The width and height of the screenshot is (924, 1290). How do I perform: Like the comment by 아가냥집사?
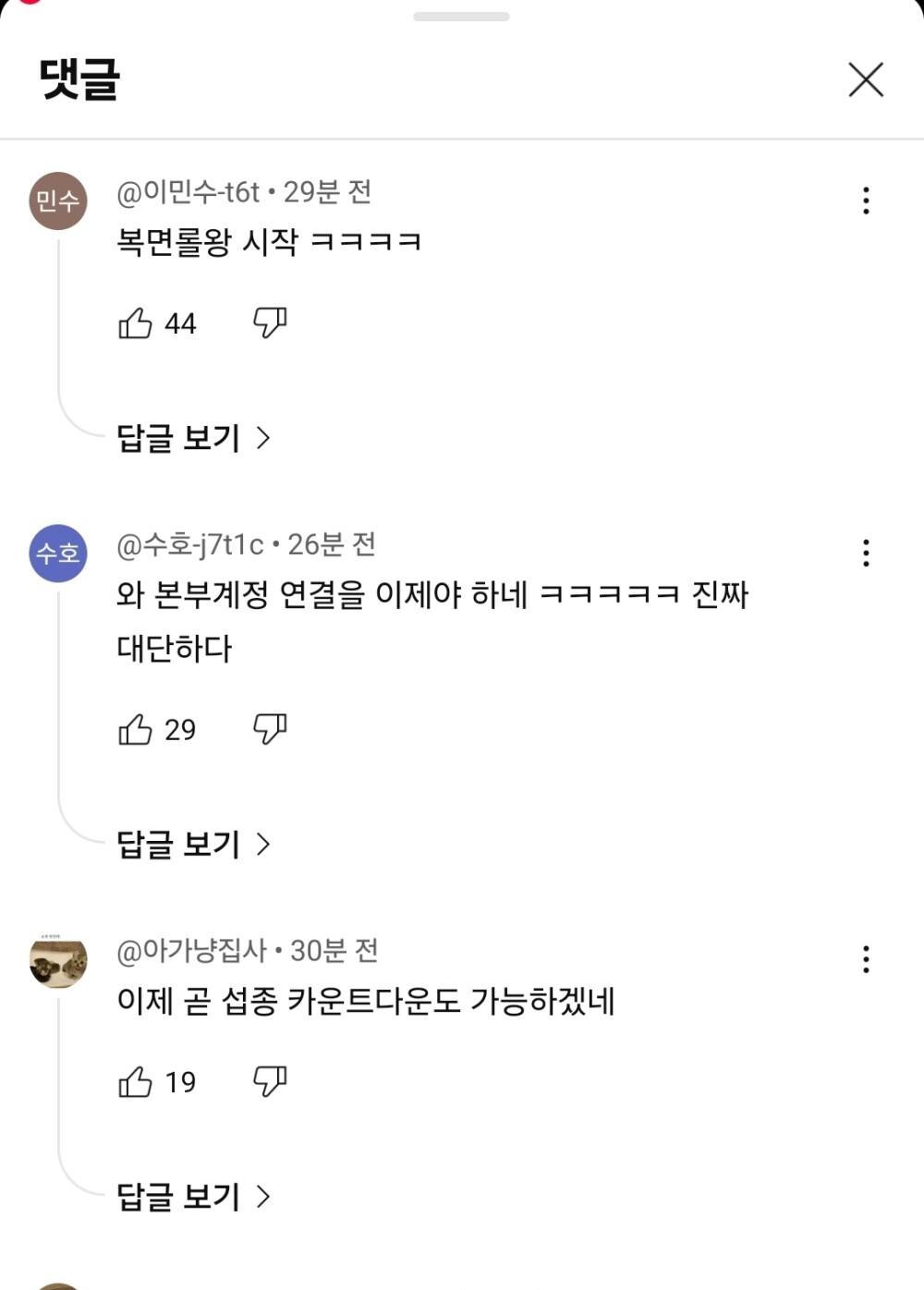[136, 1082]
